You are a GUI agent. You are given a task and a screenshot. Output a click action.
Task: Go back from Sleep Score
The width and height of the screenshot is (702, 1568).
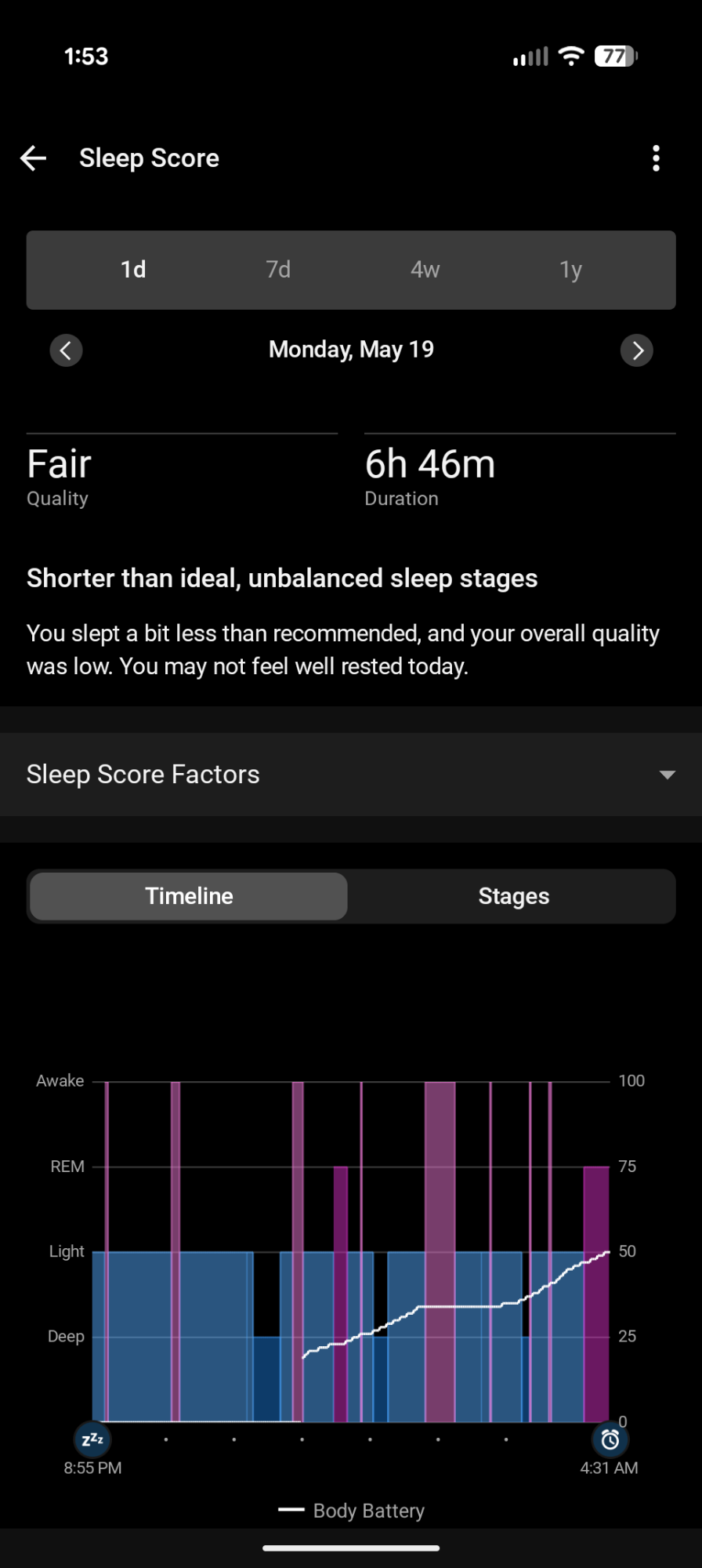(x=34, y=158)
